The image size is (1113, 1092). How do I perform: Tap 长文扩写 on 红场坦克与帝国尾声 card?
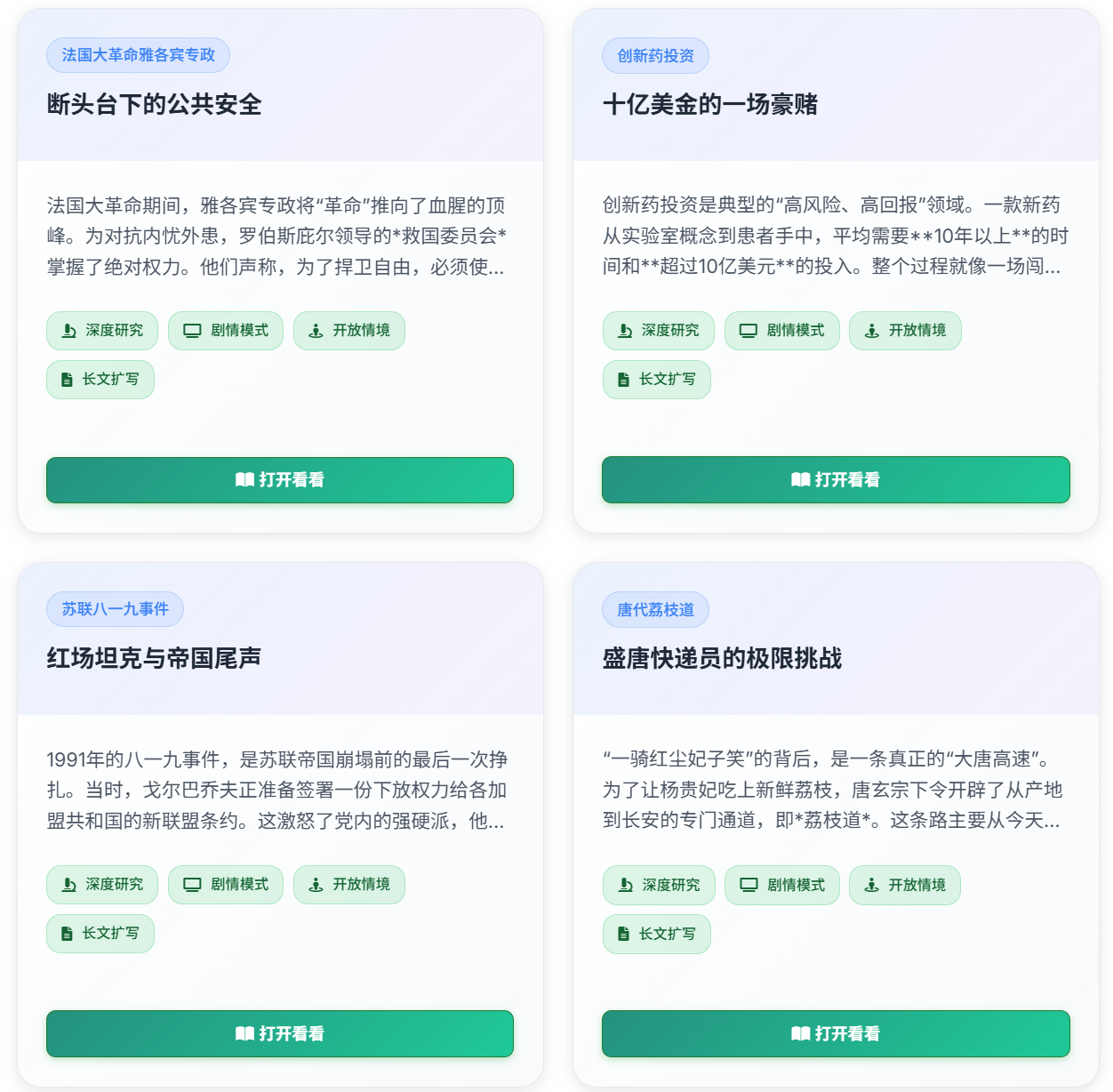tap(100, 934)
